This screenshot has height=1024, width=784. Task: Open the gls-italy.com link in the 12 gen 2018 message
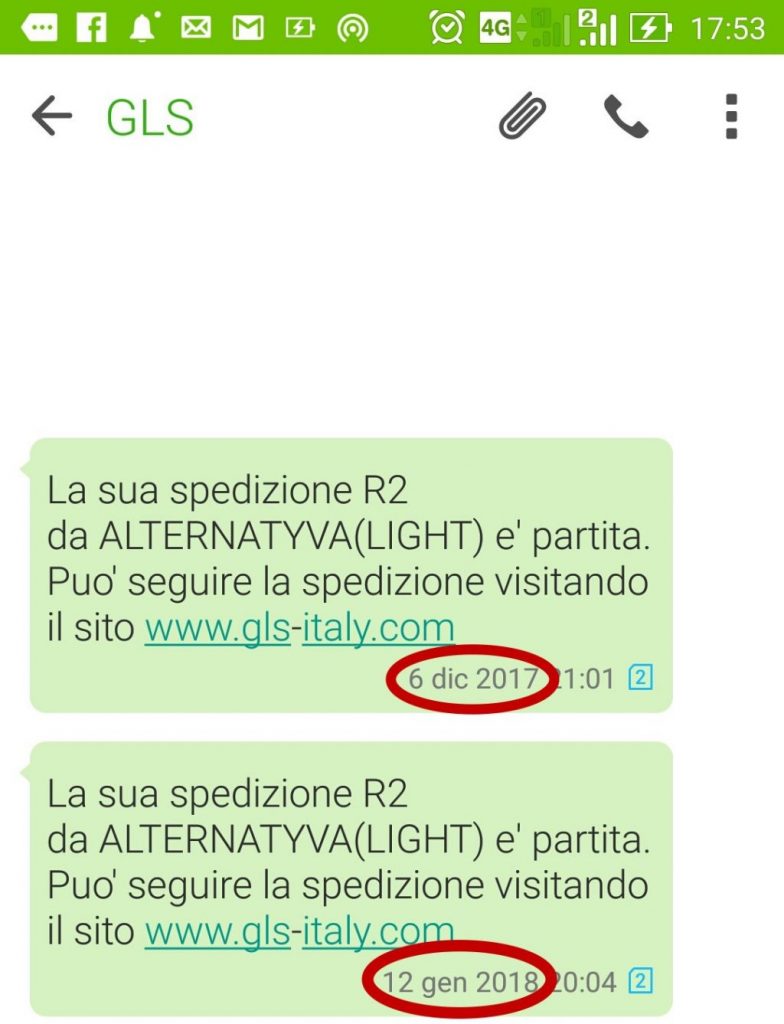tap(299, 932)
